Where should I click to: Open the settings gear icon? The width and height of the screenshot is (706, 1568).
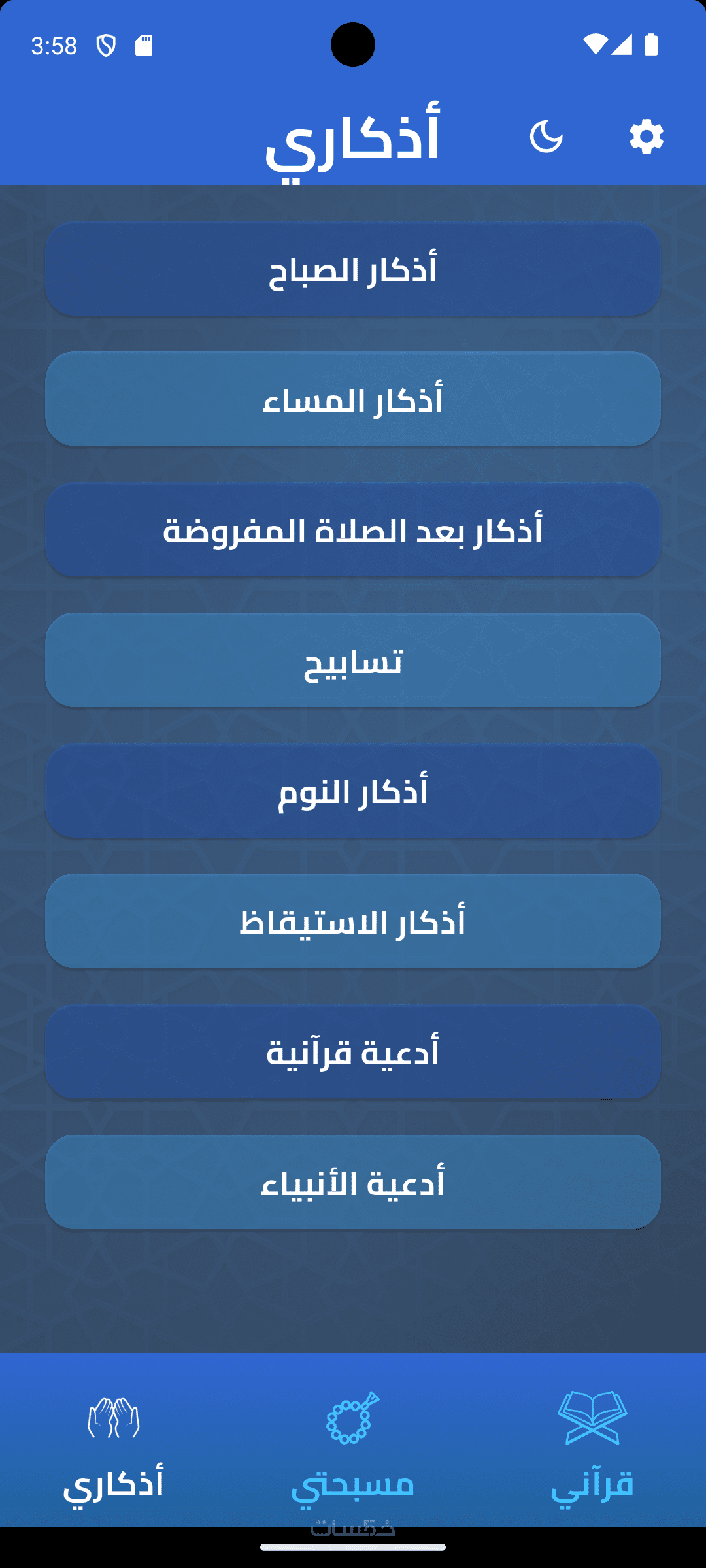pos(647,137)
